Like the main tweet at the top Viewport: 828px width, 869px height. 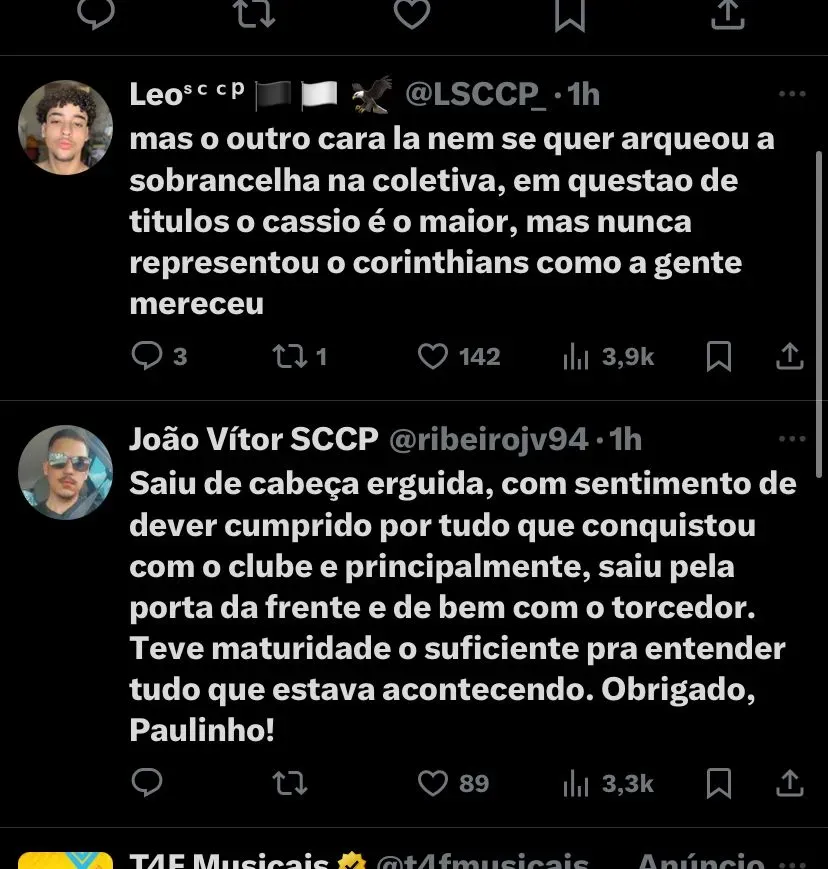[411, 13]
